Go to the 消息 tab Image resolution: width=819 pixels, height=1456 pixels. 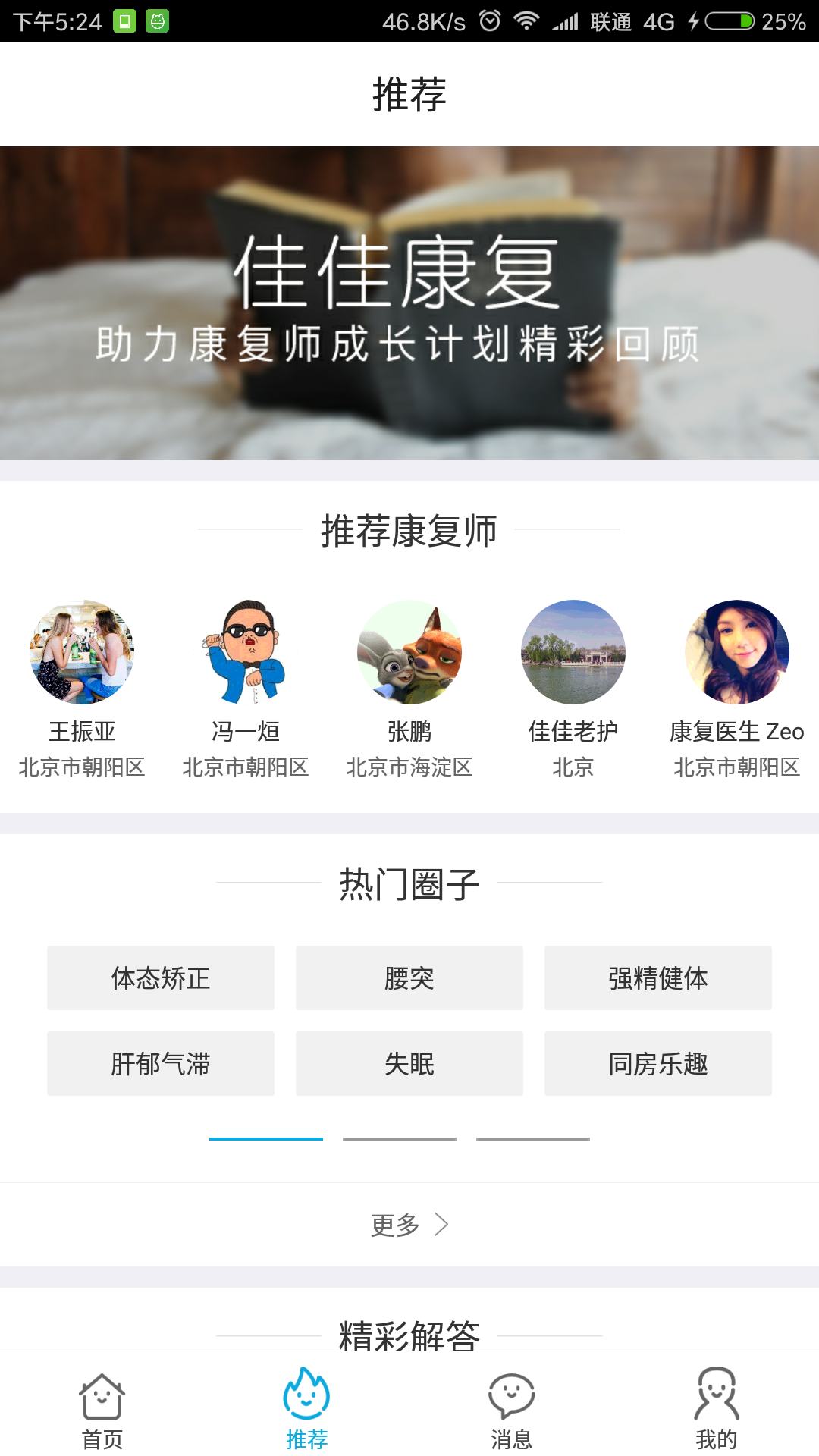pos(512,1407)
